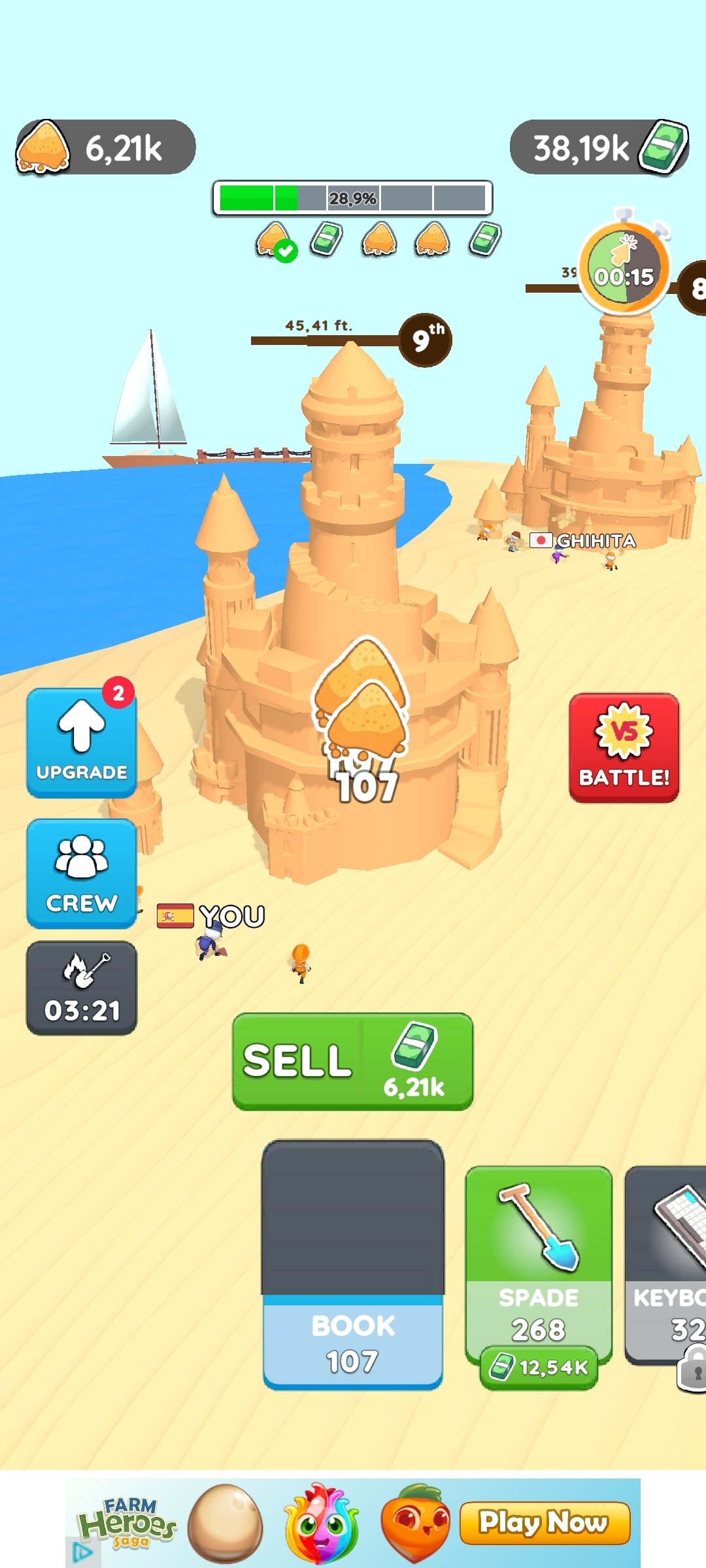Open the ad info icon
This screenshot has width=706, height=1568.
click(x=83, y=1552)
